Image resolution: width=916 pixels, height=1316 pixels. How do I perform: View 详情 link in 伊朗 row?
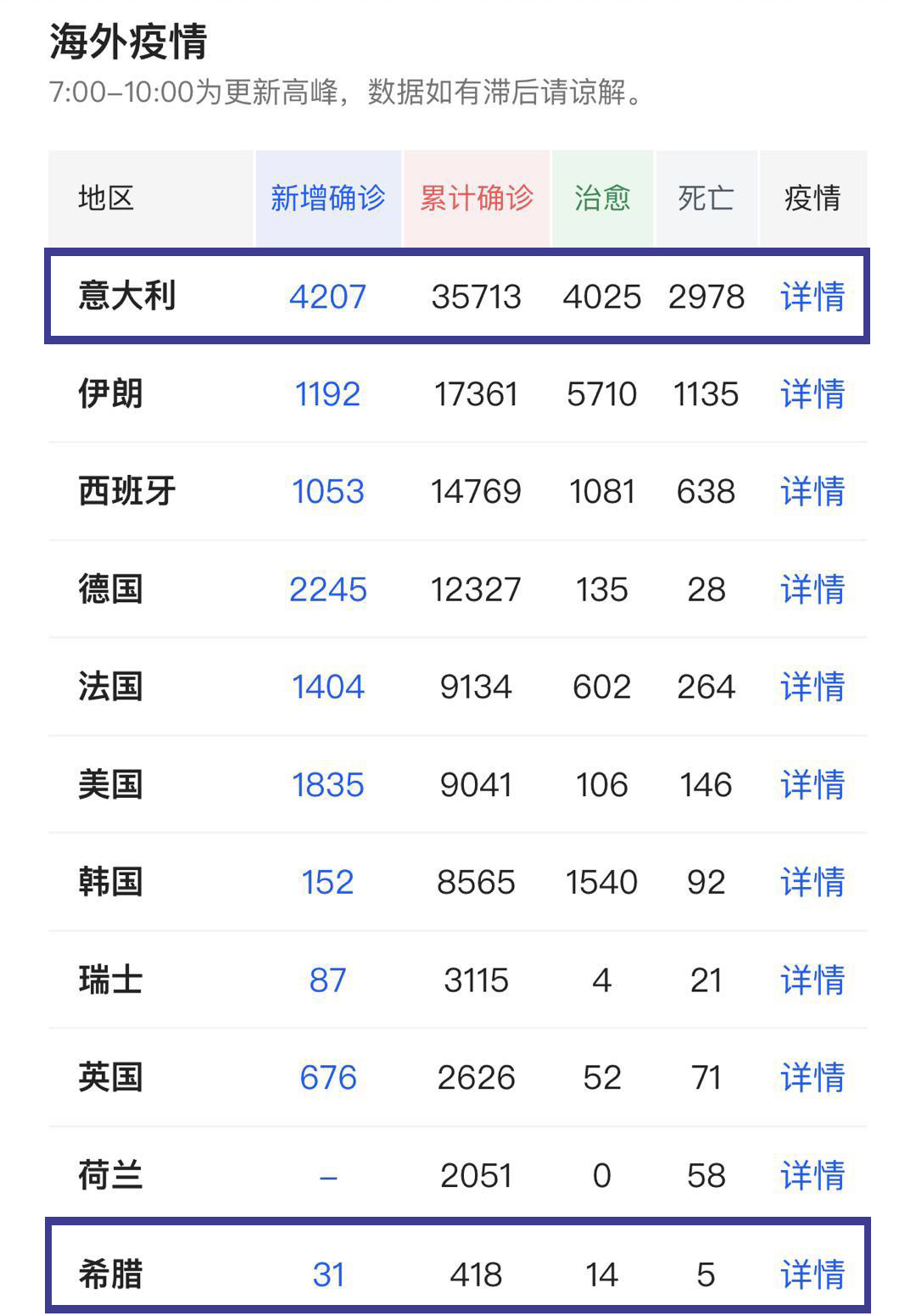(812, 394)
